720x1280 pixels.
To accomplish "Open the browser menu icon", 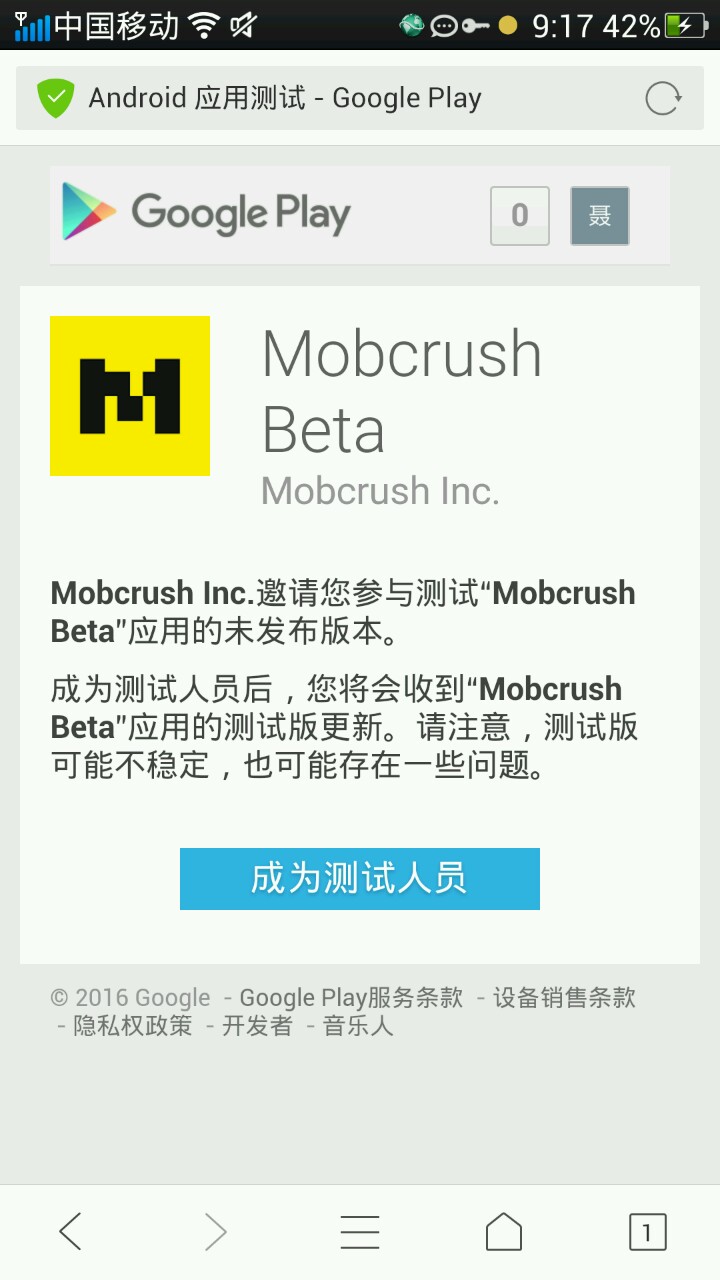I will click(360, 1232).
